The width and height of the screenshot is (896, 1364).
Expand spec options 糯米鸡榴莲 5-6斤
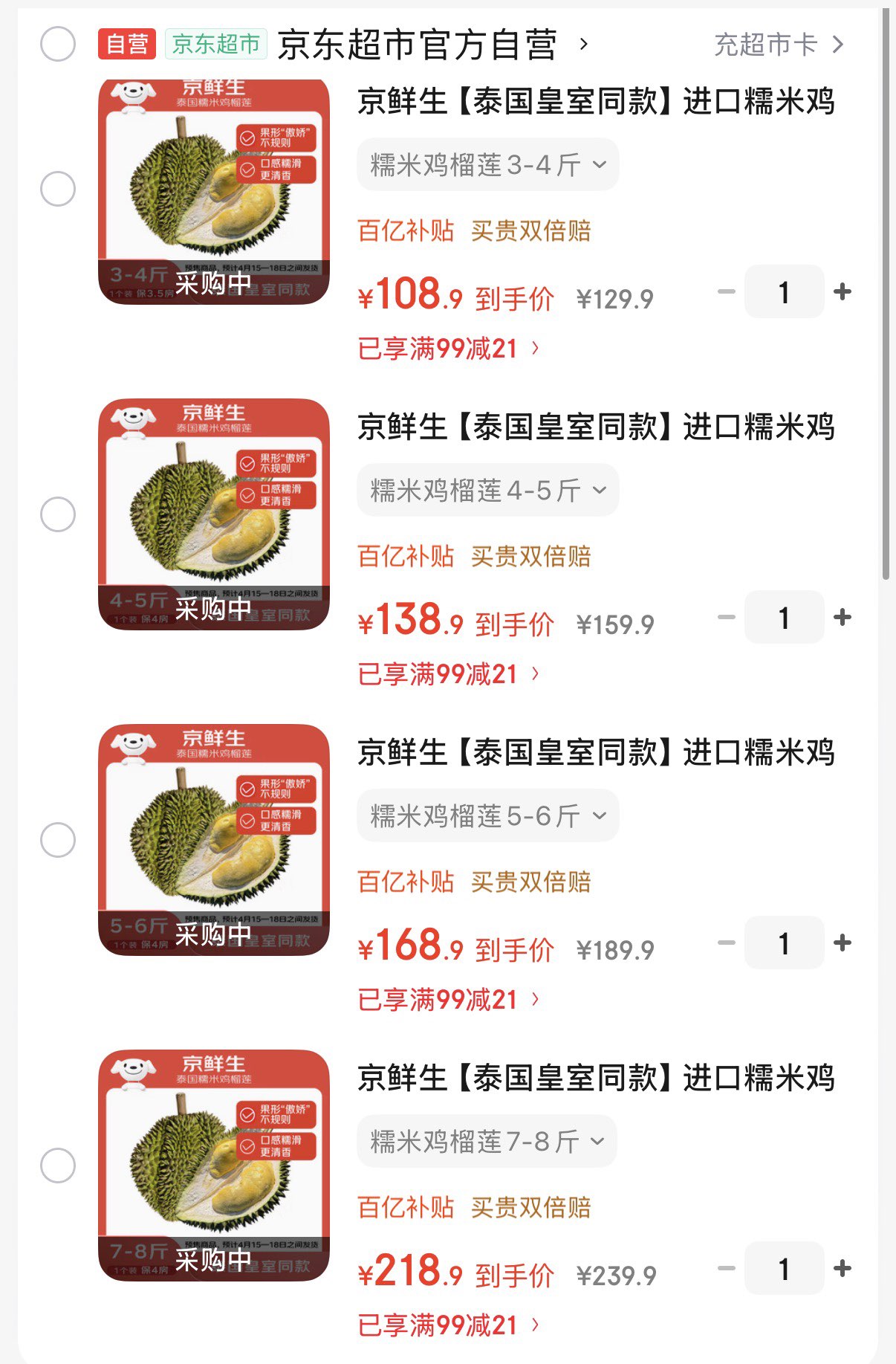(x=487, y=815)
